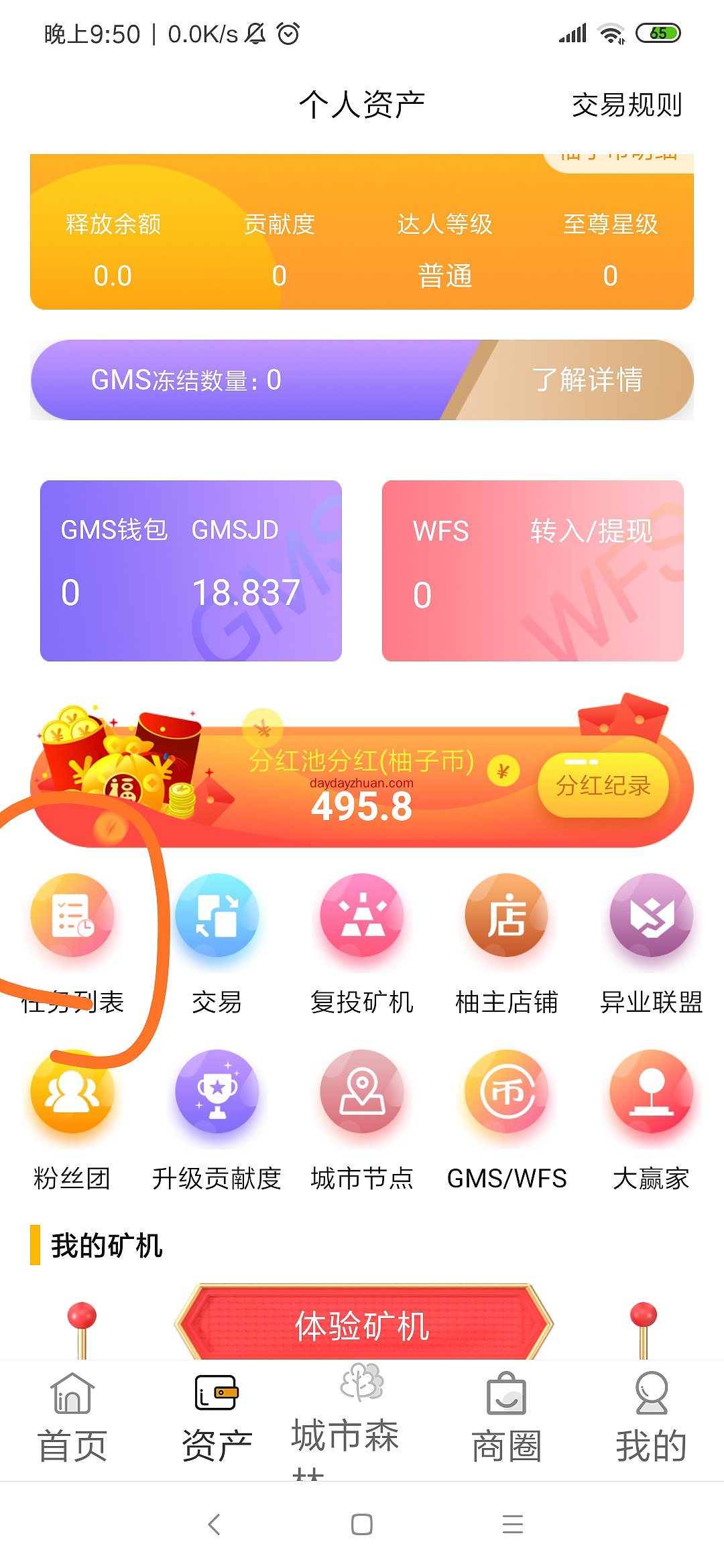The image size is (724, 1568).
Task: Tap the 体验矿机 button
Action: 363,1325
